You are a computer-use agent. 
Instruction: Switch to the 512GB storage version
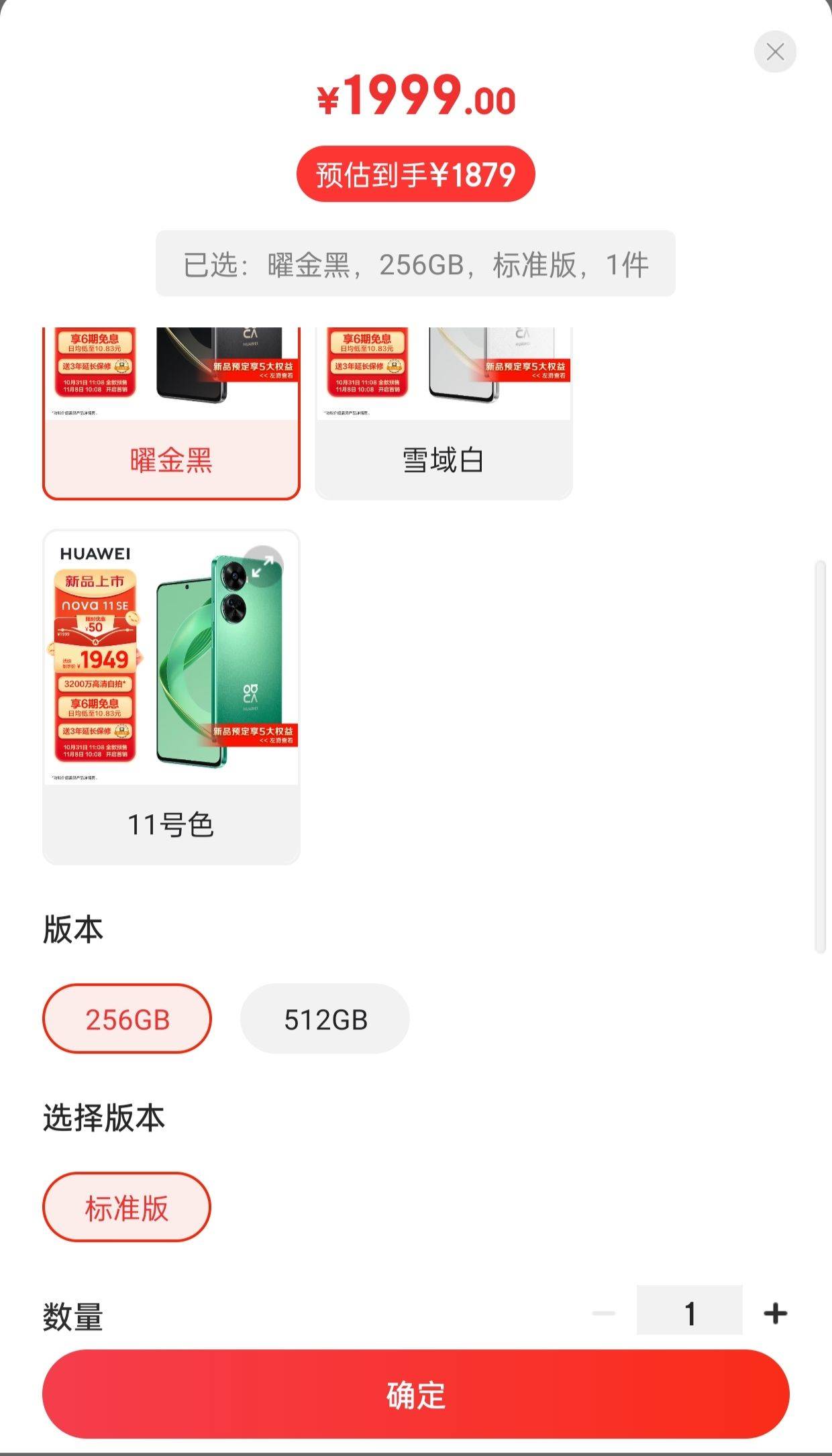click(325, 1019)
